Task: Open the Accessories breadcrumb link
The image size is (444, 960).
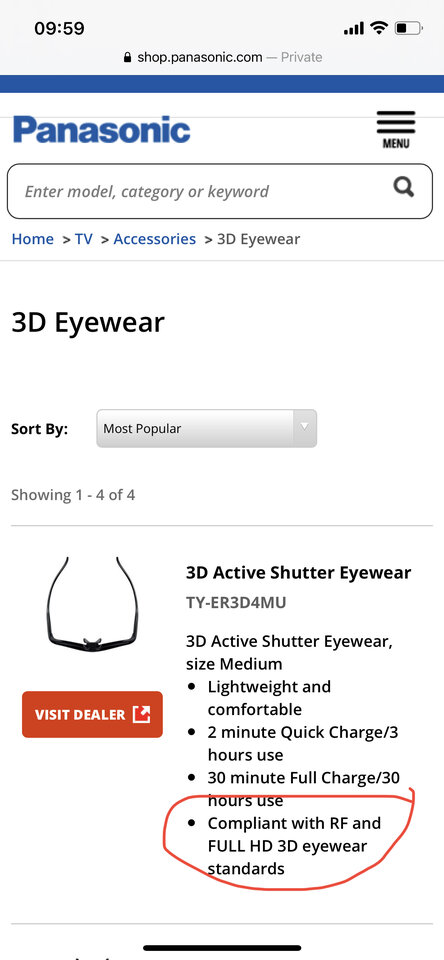Action: pyautogui.click(x=155, y=239)
